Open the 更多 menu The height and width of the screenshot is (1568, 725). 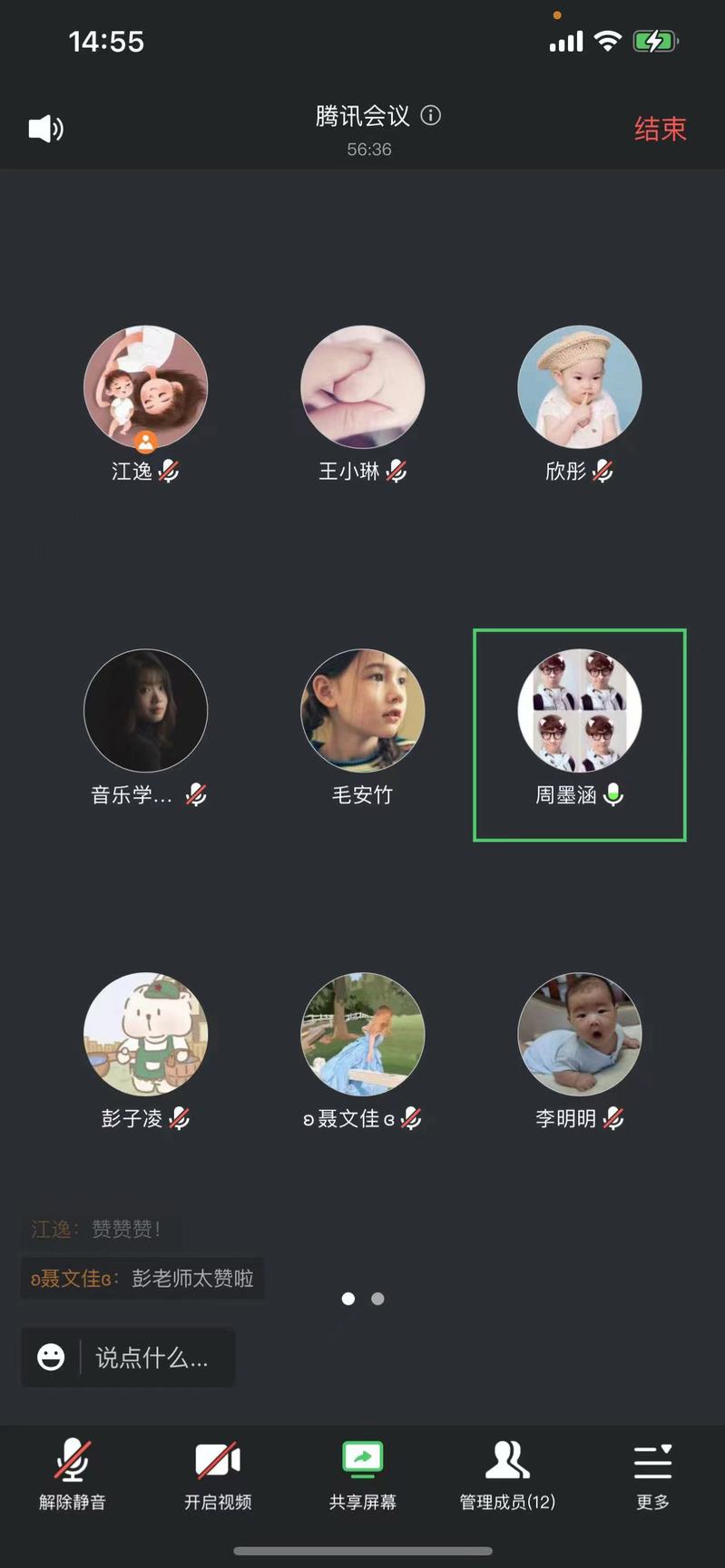pyautogui.click(x=652, y=1473)
